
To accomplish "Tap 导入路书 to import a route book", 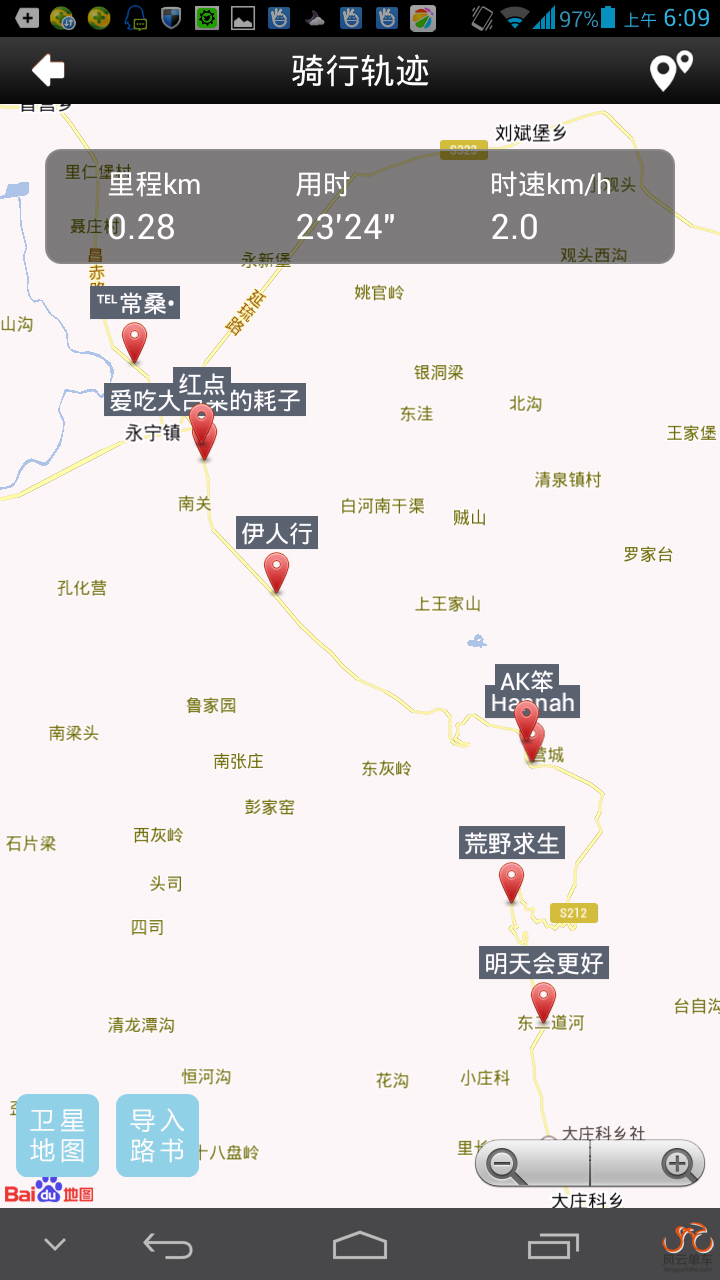I will point(157,1135).
